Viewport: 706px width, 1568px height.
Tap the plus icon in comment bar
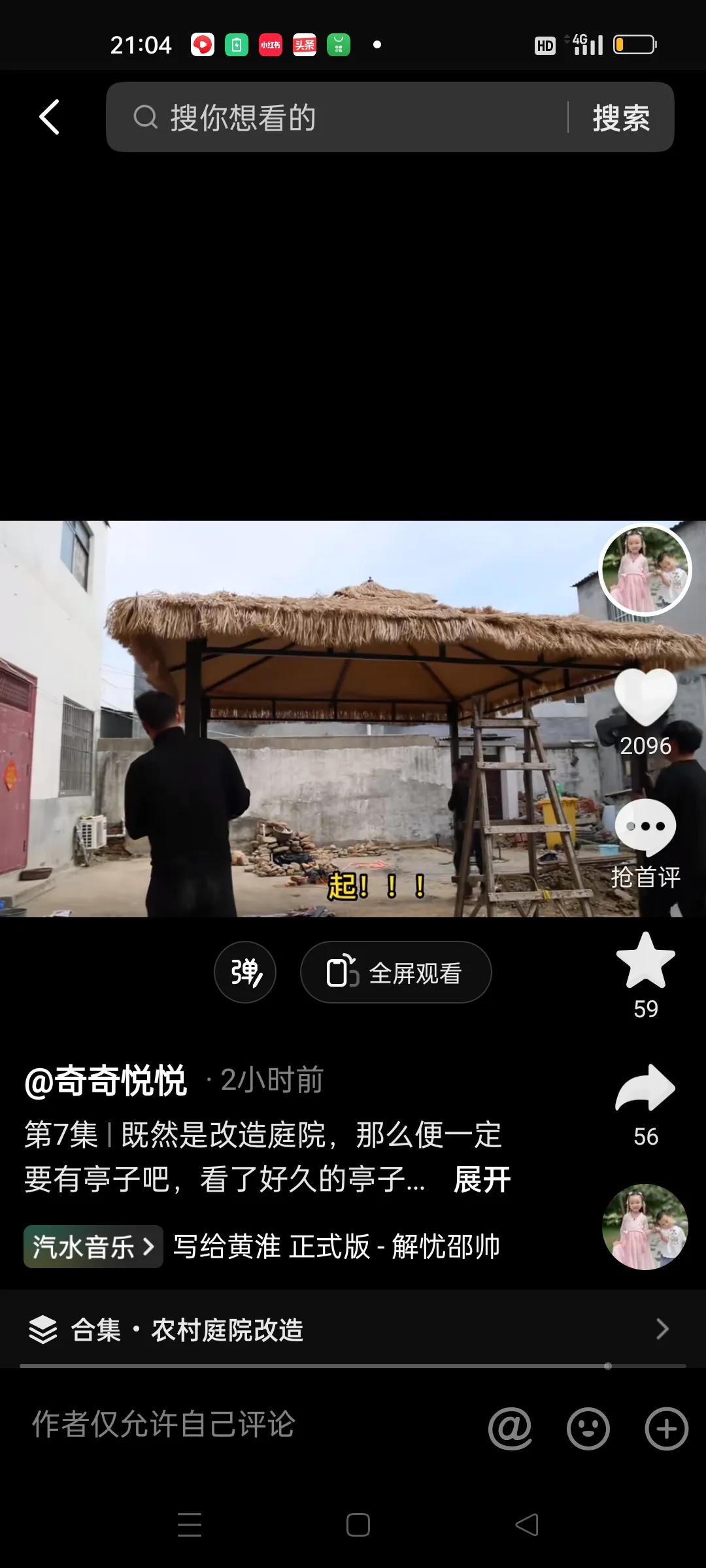tap(666, 1429)
